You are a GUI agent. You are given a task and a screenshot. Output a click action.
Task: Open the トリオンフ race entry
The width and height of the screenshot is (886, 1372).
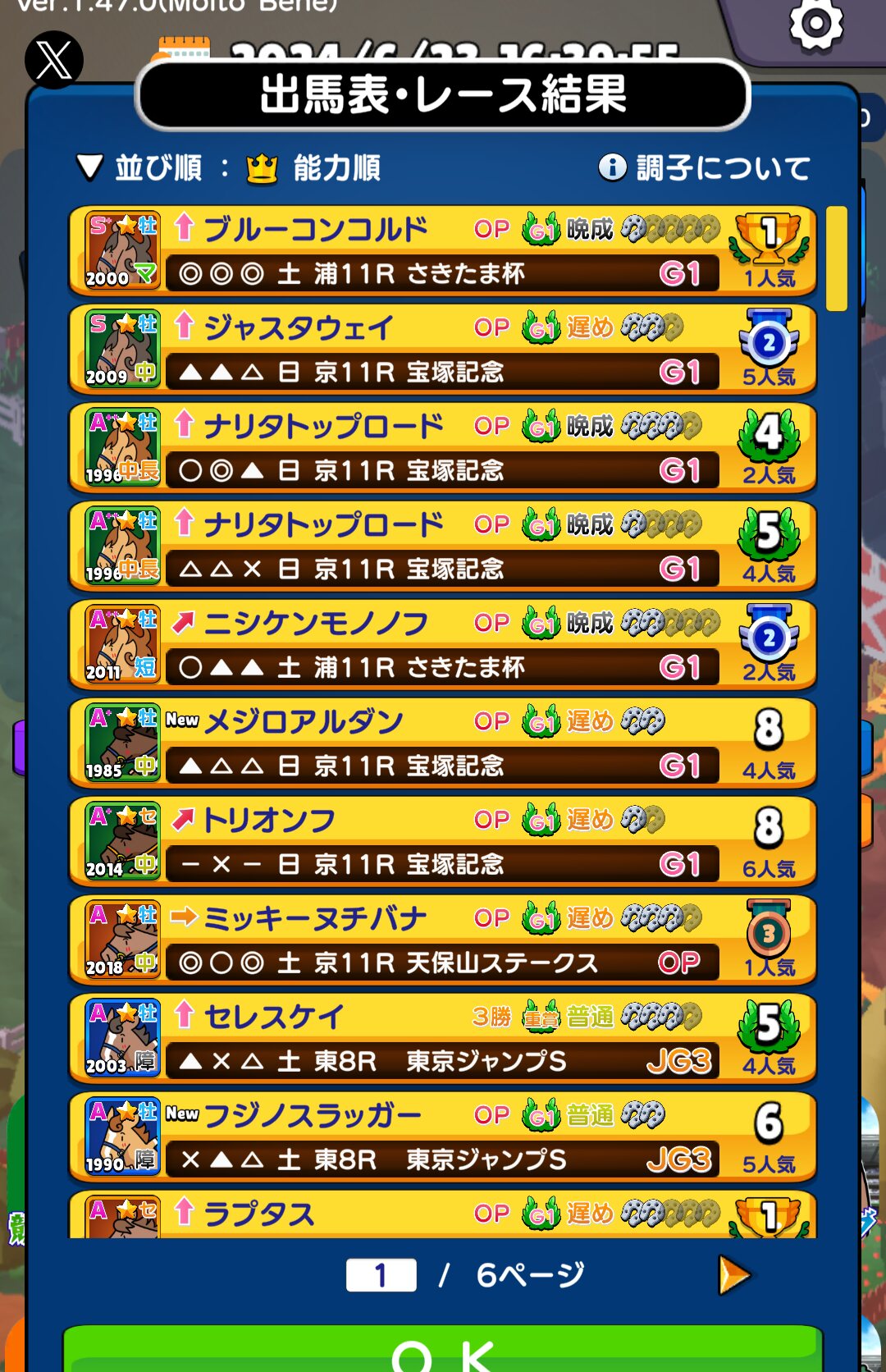click(442, 842)
